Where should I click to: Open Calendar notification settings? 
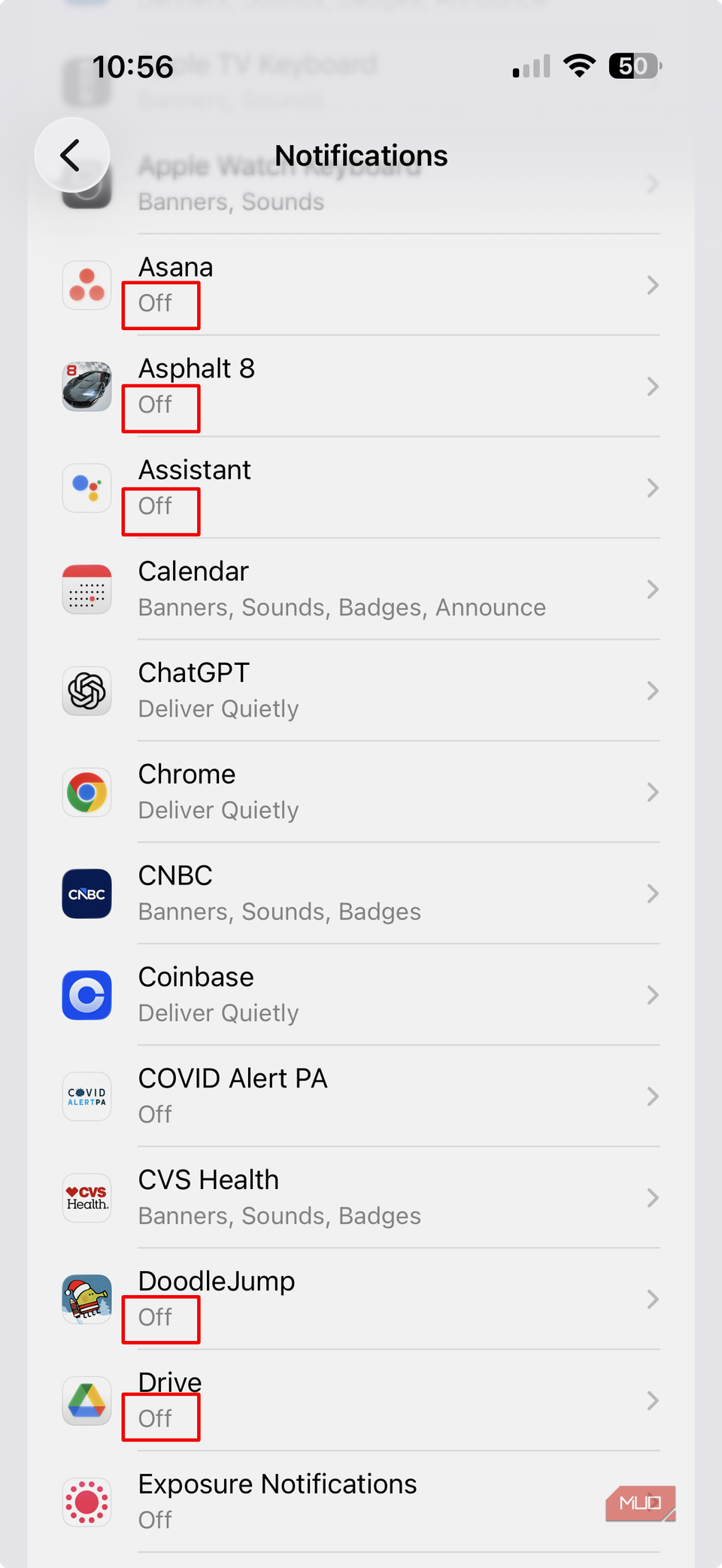pos(361,590)
